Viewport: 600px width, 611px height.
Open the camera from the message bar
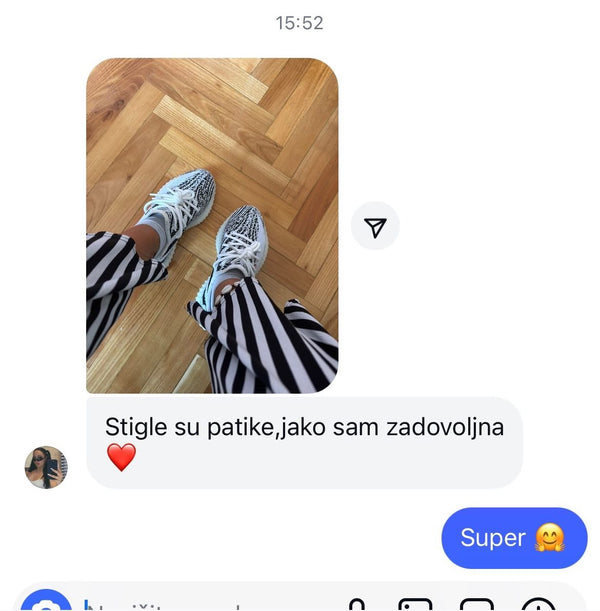[44, 604]
